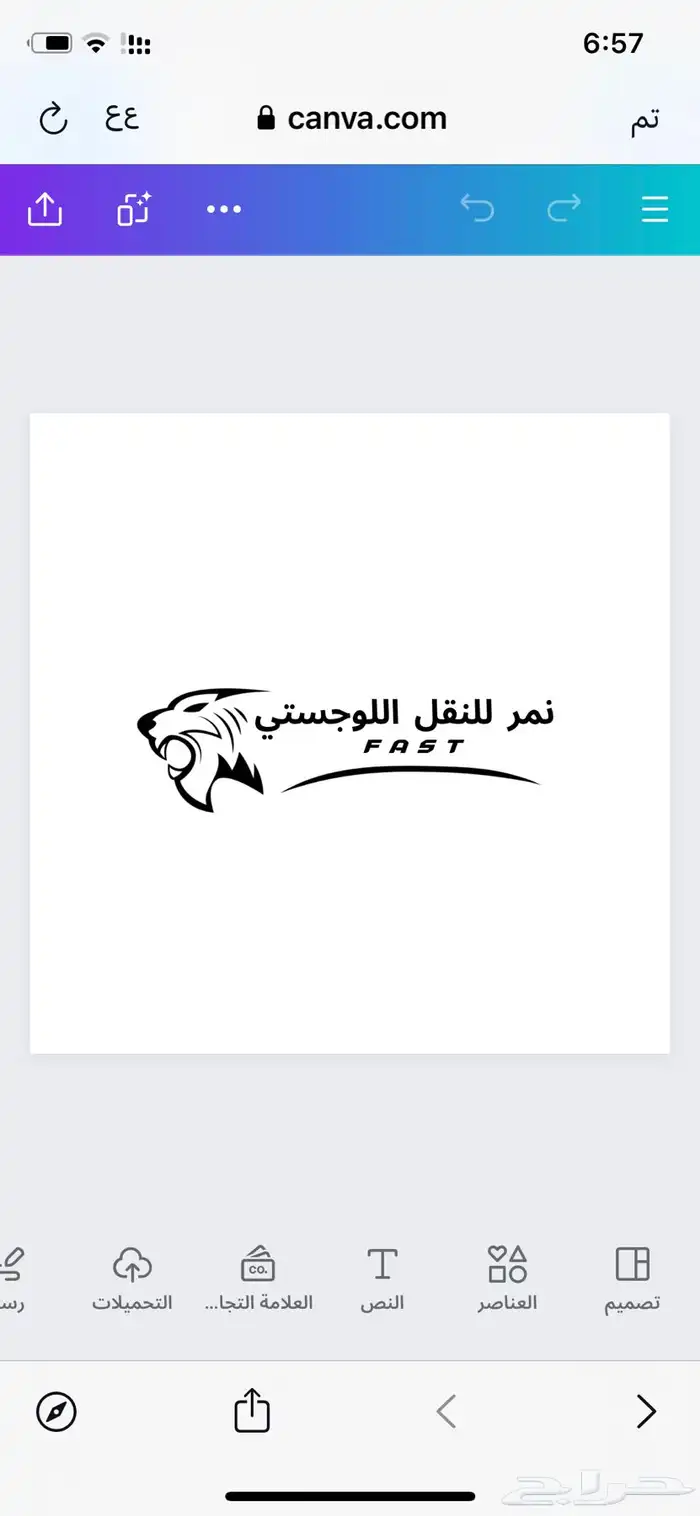Reload the canva.com page

[x=52, y=119]
